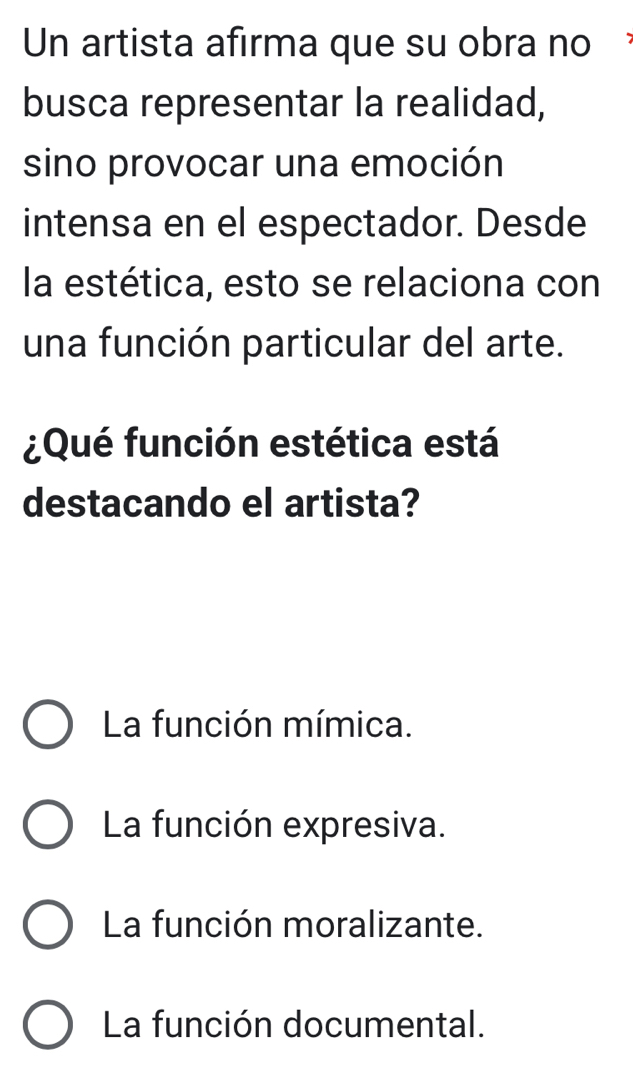Choose 'La función expresiva' as the answer
This screenshot has height=1080, width=633.
(x=47, y=824)
